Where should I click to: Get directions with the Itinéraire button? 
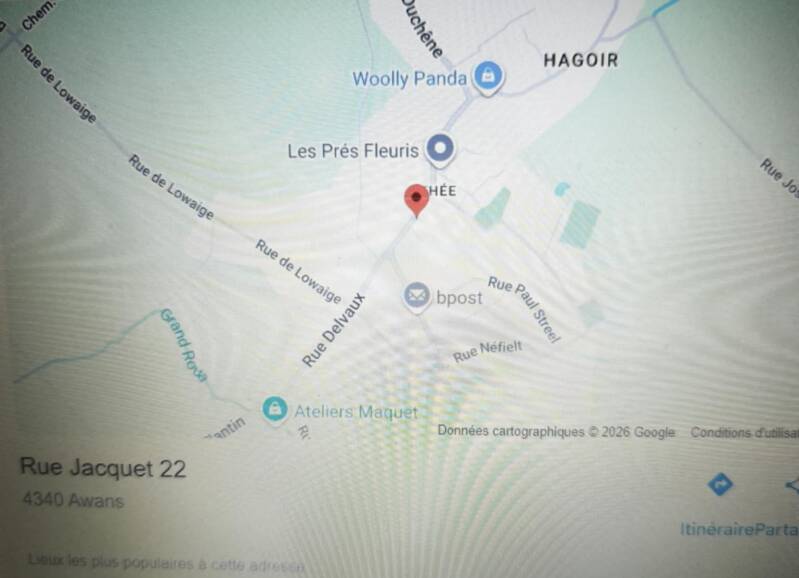pos(719,486)
